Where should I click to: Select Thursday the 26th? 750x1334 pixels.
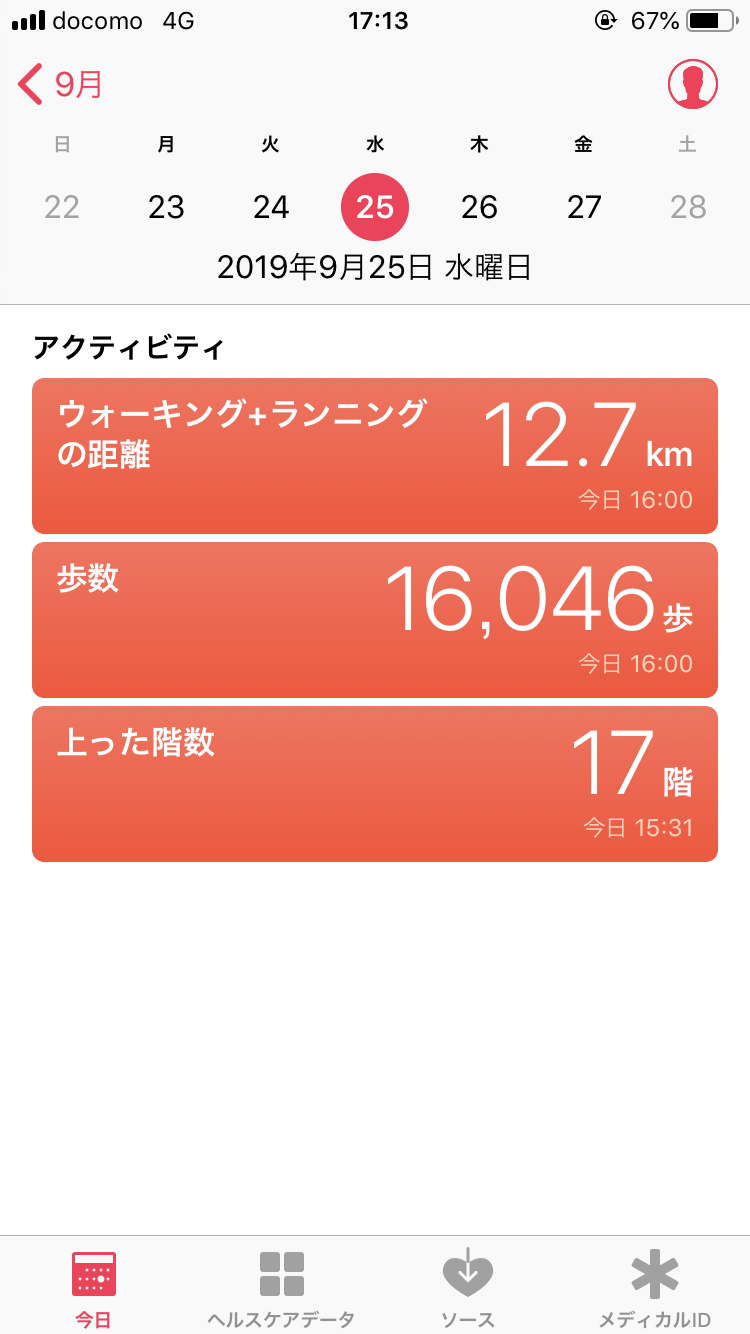(479, 207)
